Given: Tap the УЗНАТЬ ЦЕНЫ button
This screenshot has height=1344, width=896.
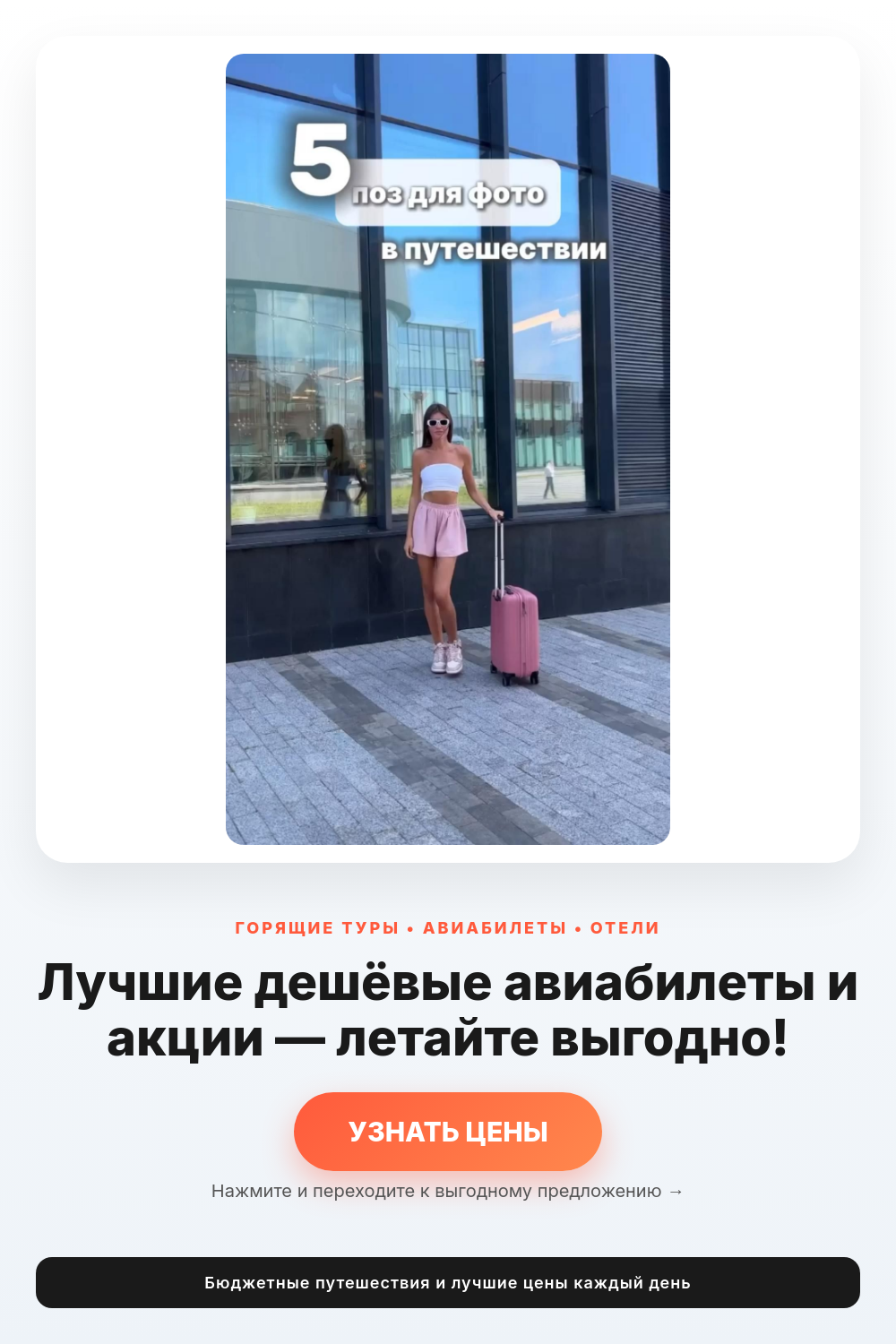Looking at the screenshot, I should point(448,1131).
